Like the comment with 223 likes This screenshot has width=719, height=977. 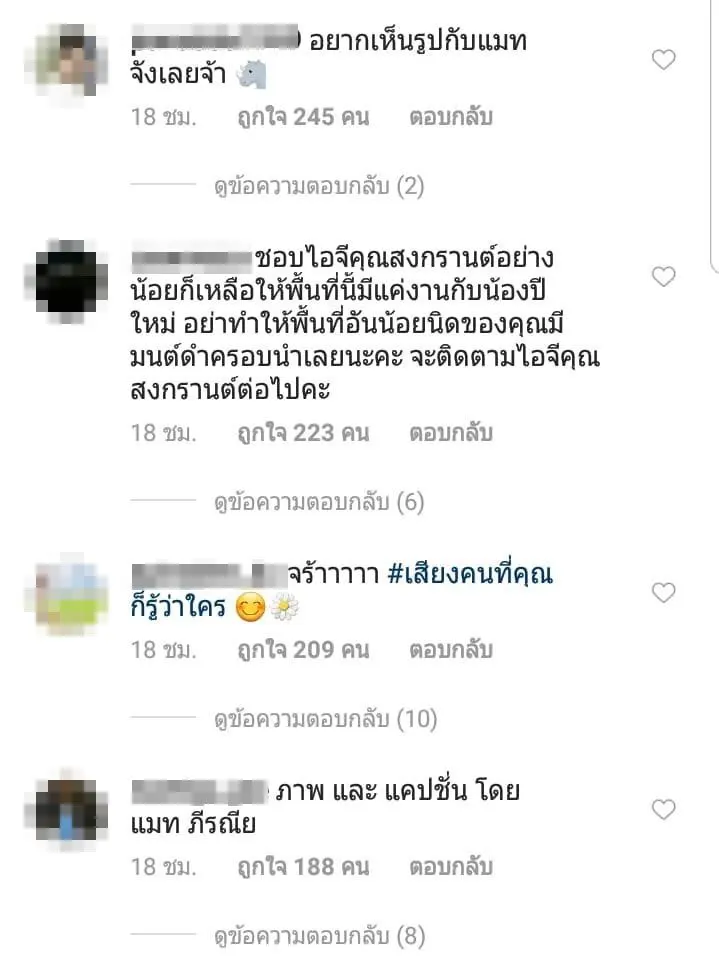[664, 277]
